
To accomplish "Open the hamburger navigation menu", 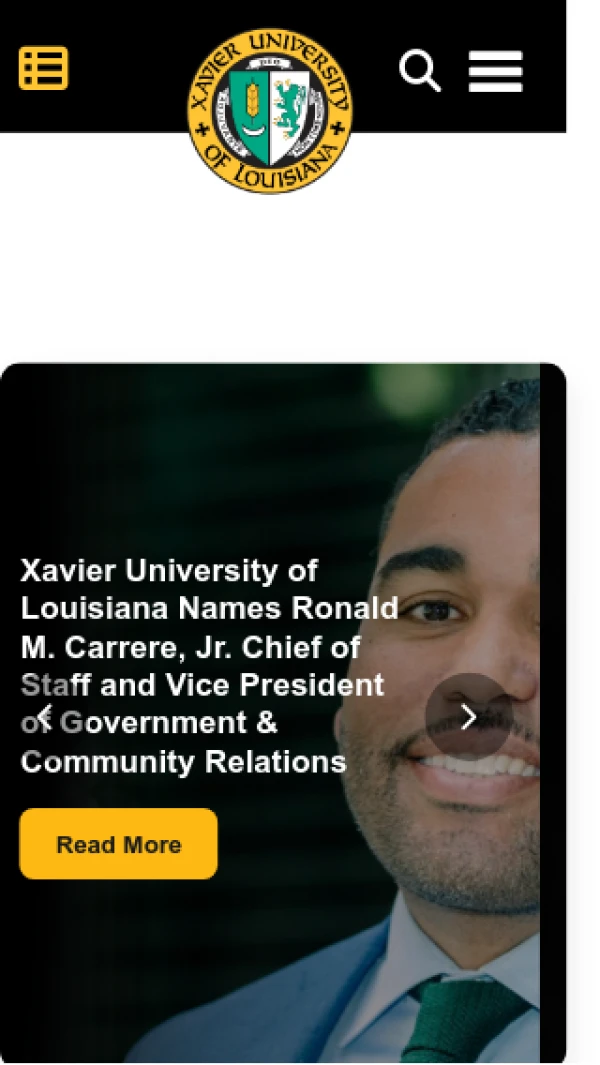I will [495, 71].
